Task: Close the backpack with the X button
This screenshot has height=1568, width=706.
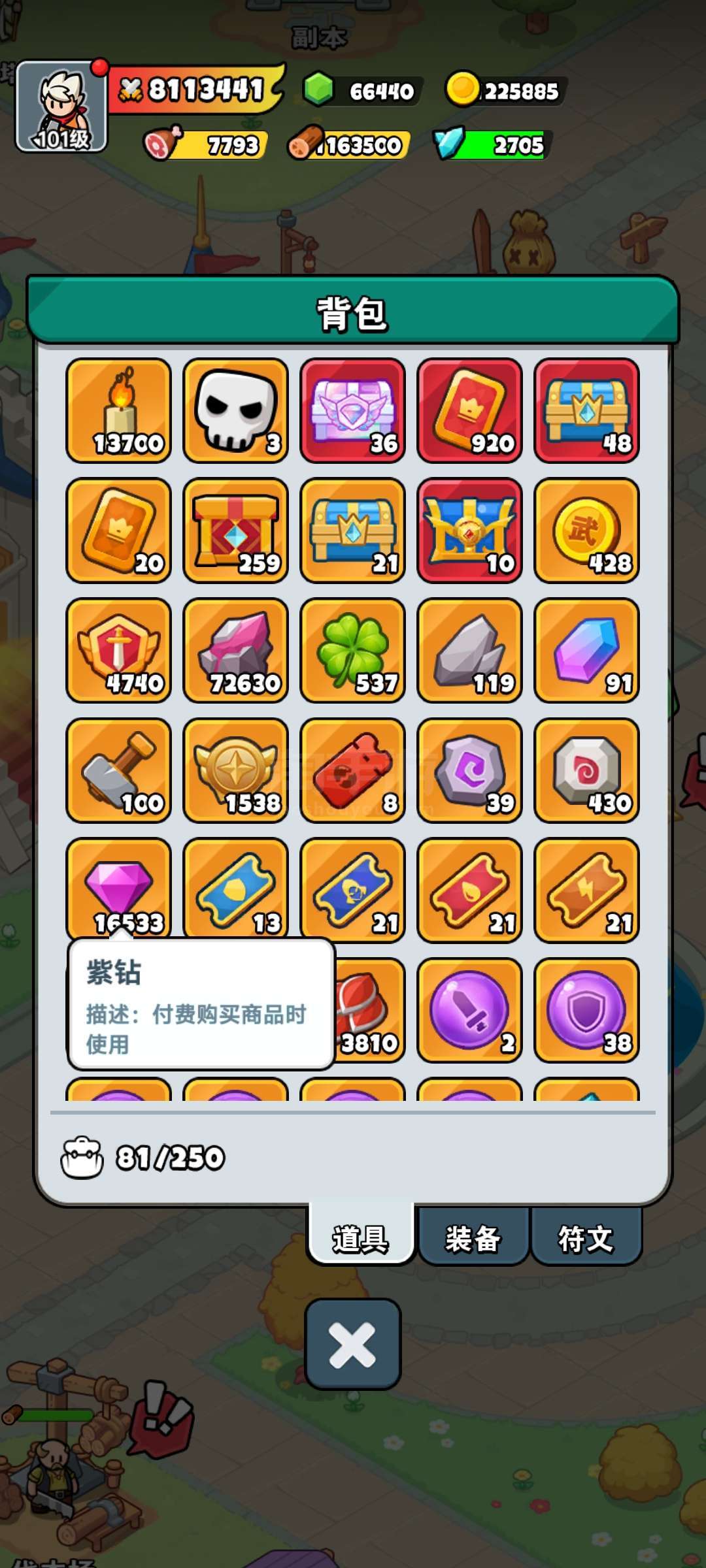Action: coord(352,1343)
